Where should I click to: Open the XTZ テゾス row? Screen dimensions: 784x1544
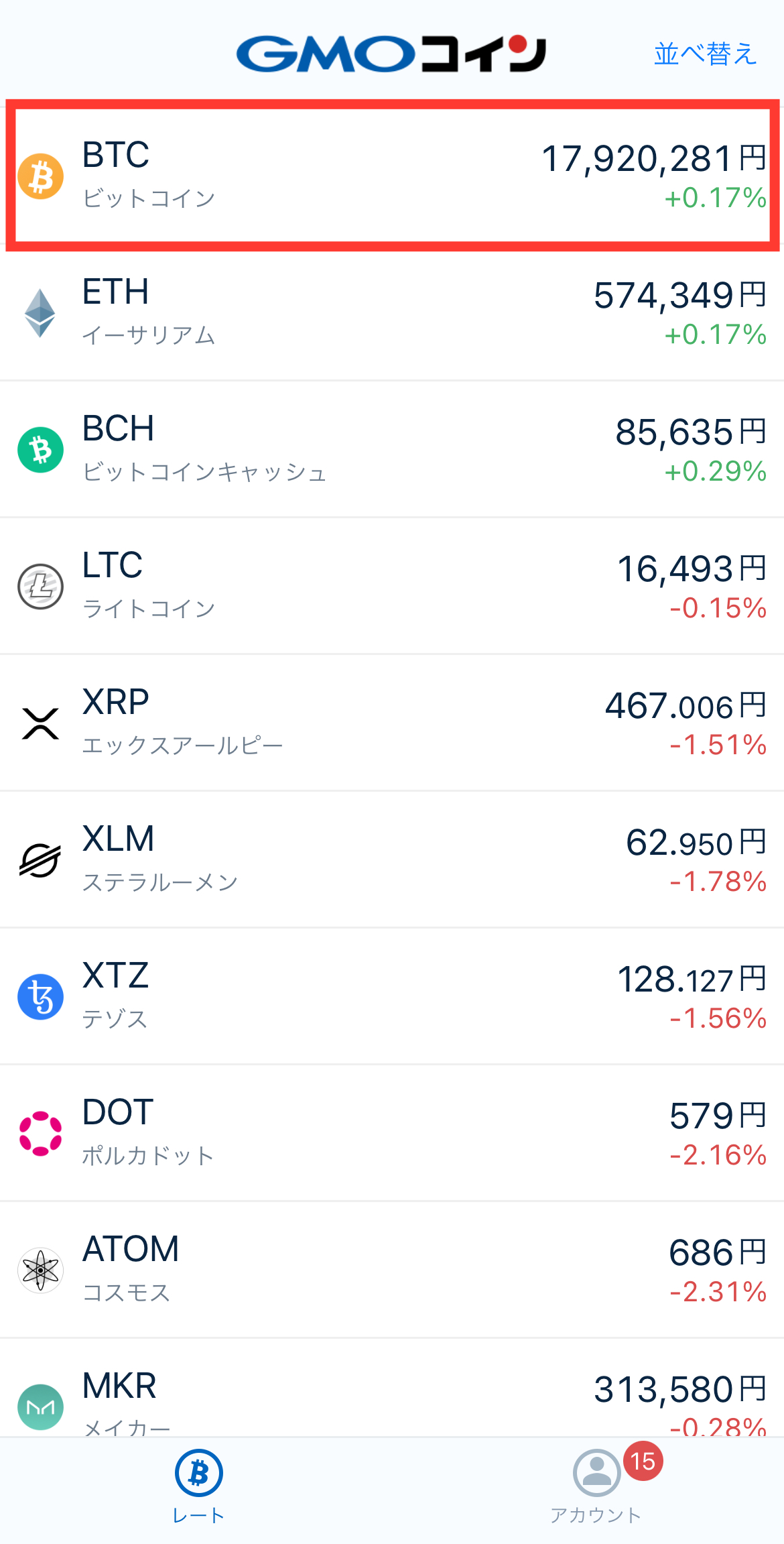point(392,997)
